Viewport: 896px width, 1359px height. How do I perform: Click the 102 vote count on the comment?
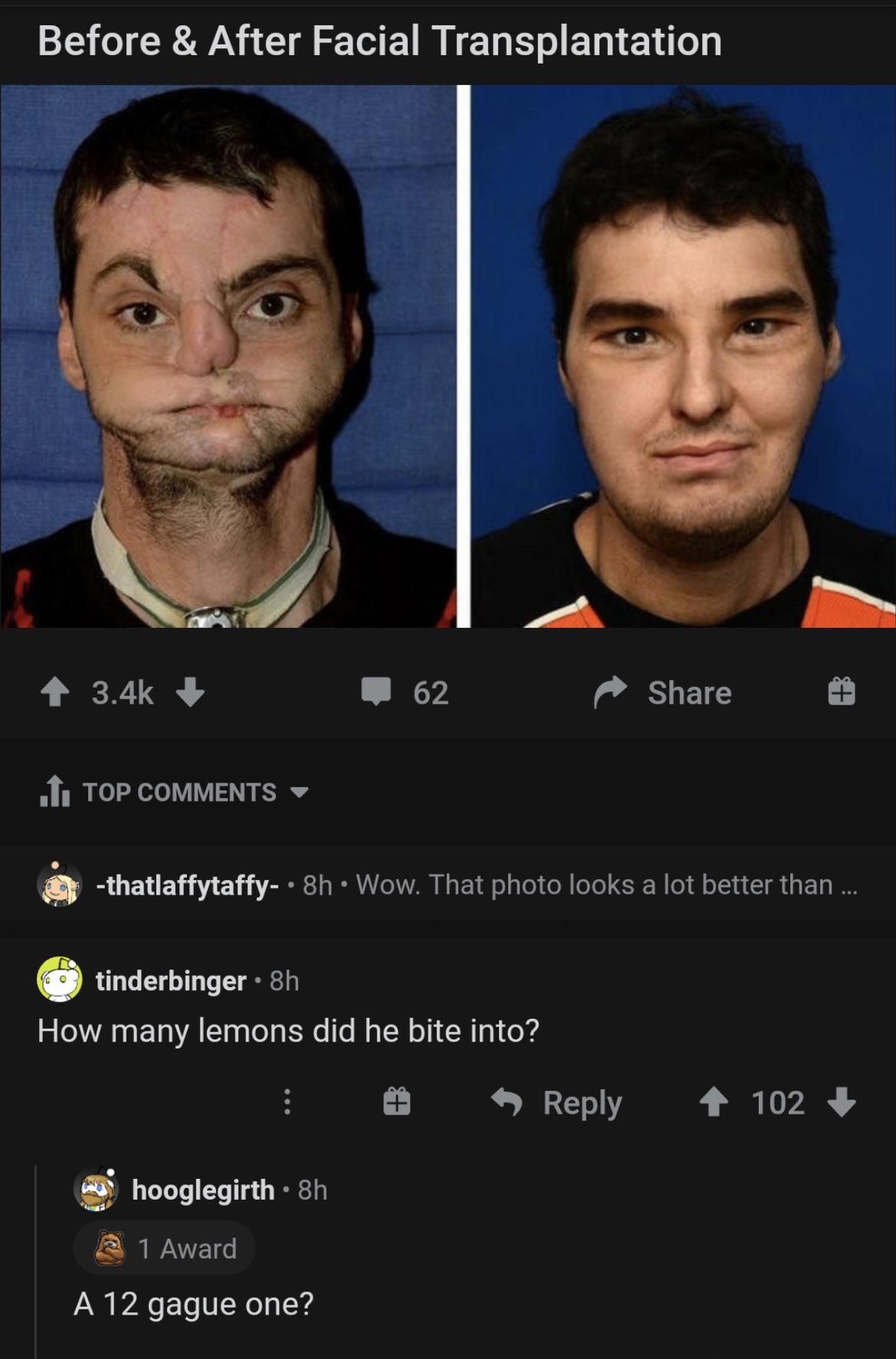[776, 1101]
